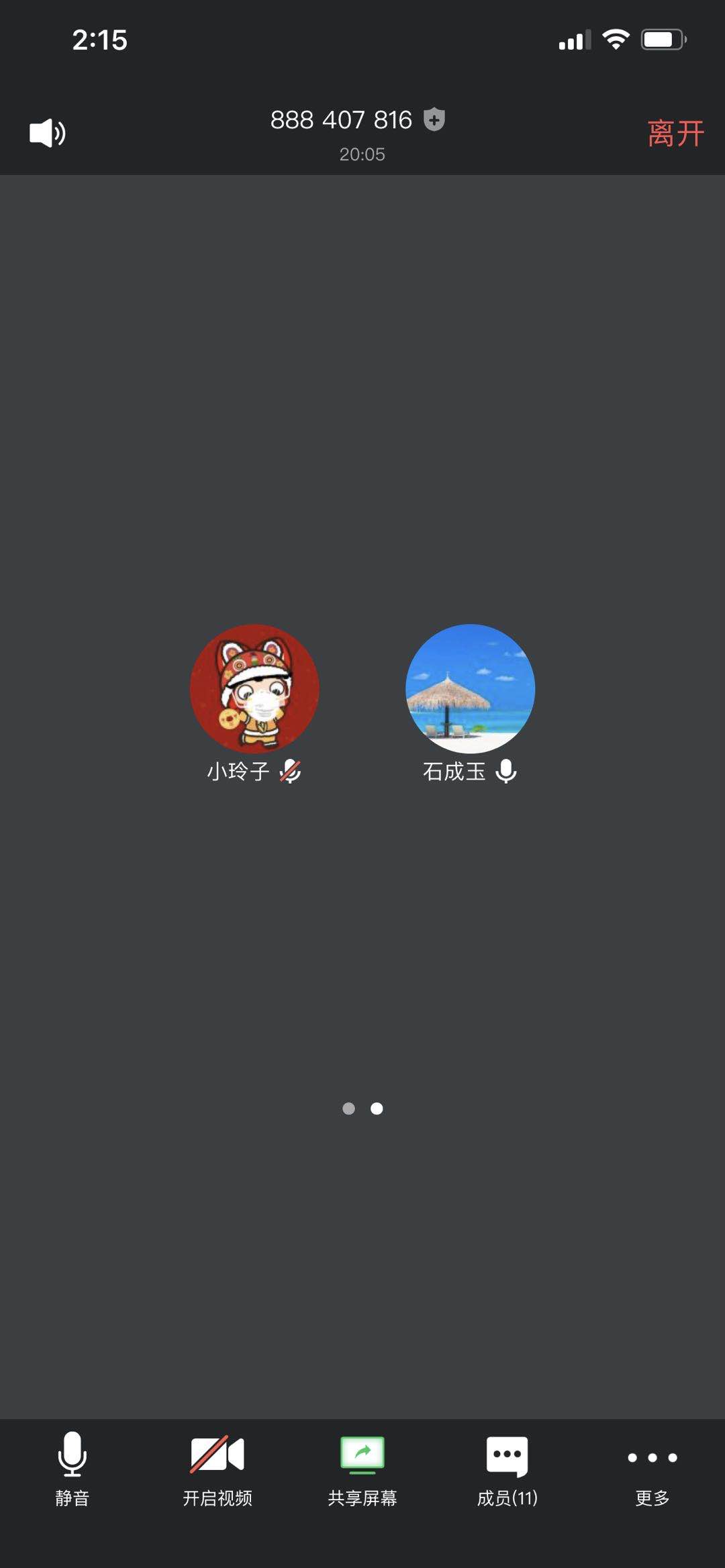Screen dimensions: 725x1568
Task: Toggle the speaker audio output icon
Action: (x=47, y=133)
